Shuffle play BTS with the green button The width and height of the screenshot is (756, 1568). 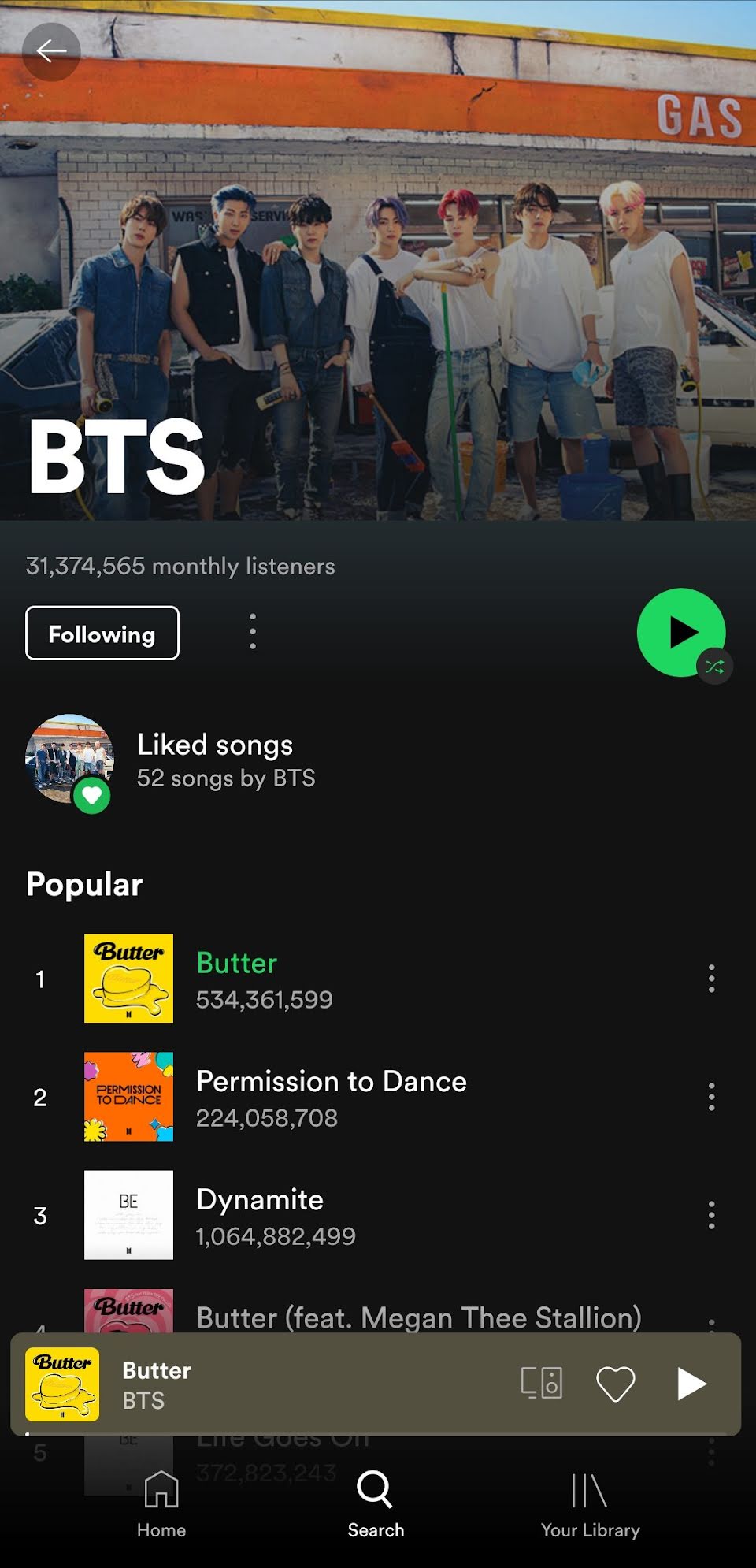[680, 632]
